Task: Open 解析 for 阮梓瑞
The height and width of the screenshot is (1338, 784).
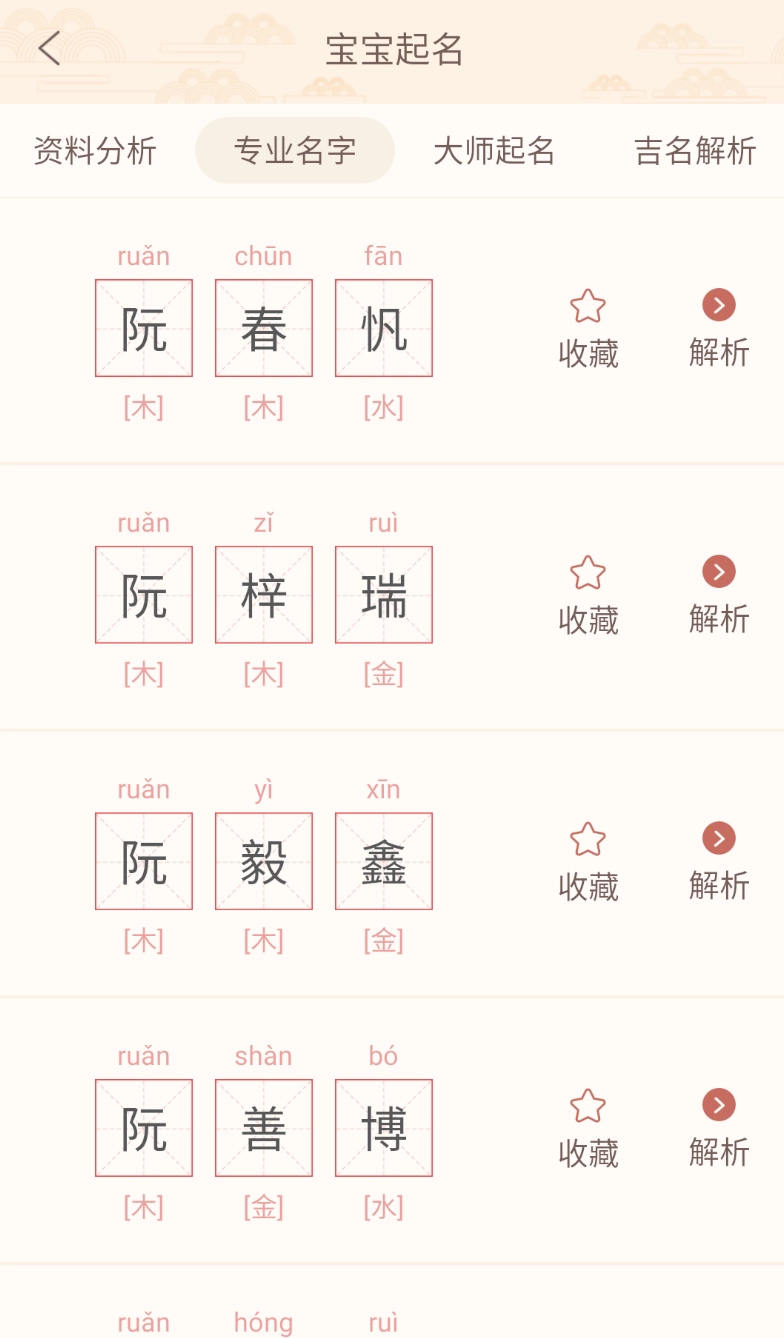Action: coord(718,594)
